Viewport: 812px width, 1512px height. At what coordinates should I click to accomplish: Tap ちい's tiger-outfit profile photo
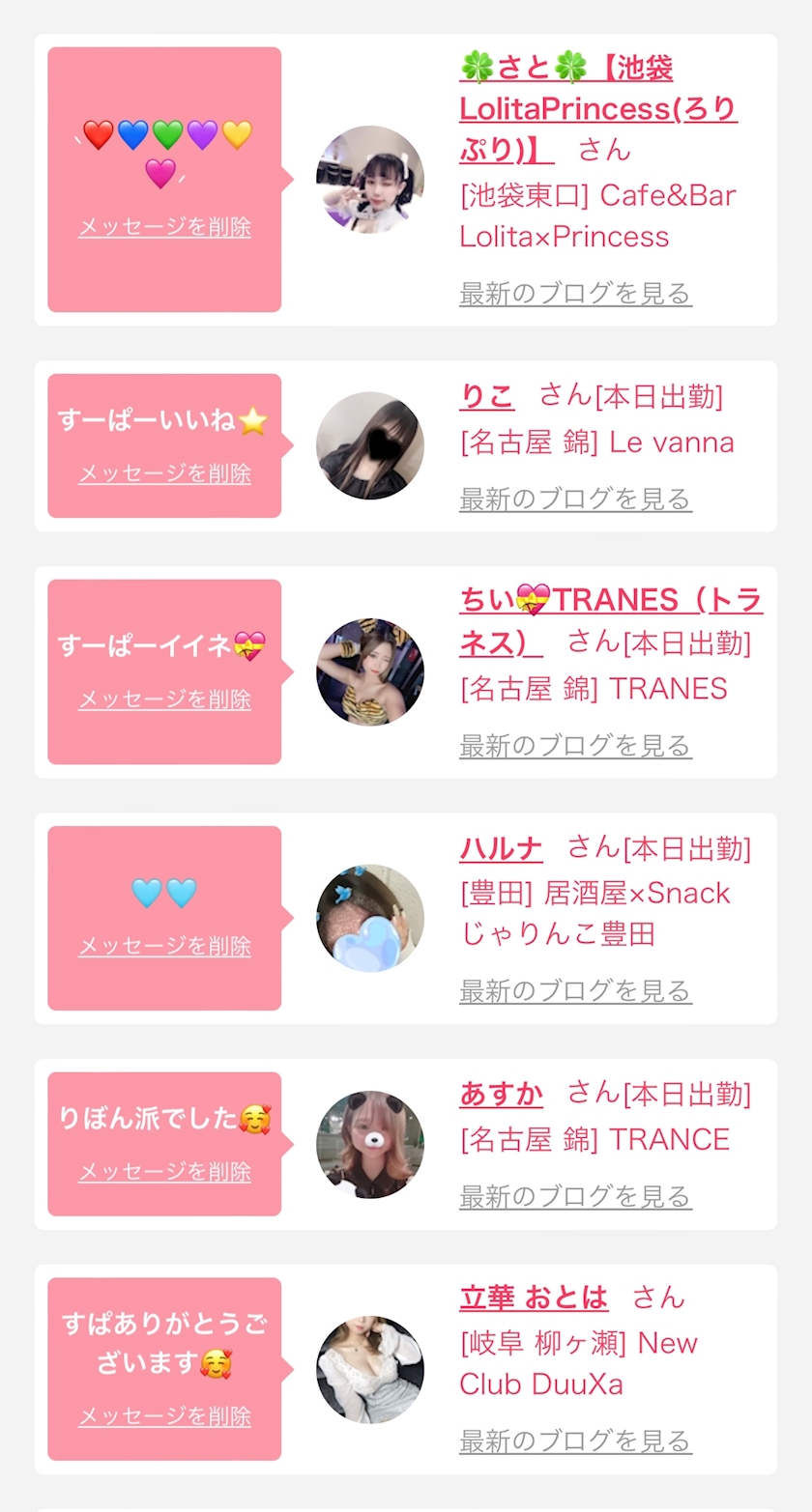pyautogui.click(x=370, y=672)
